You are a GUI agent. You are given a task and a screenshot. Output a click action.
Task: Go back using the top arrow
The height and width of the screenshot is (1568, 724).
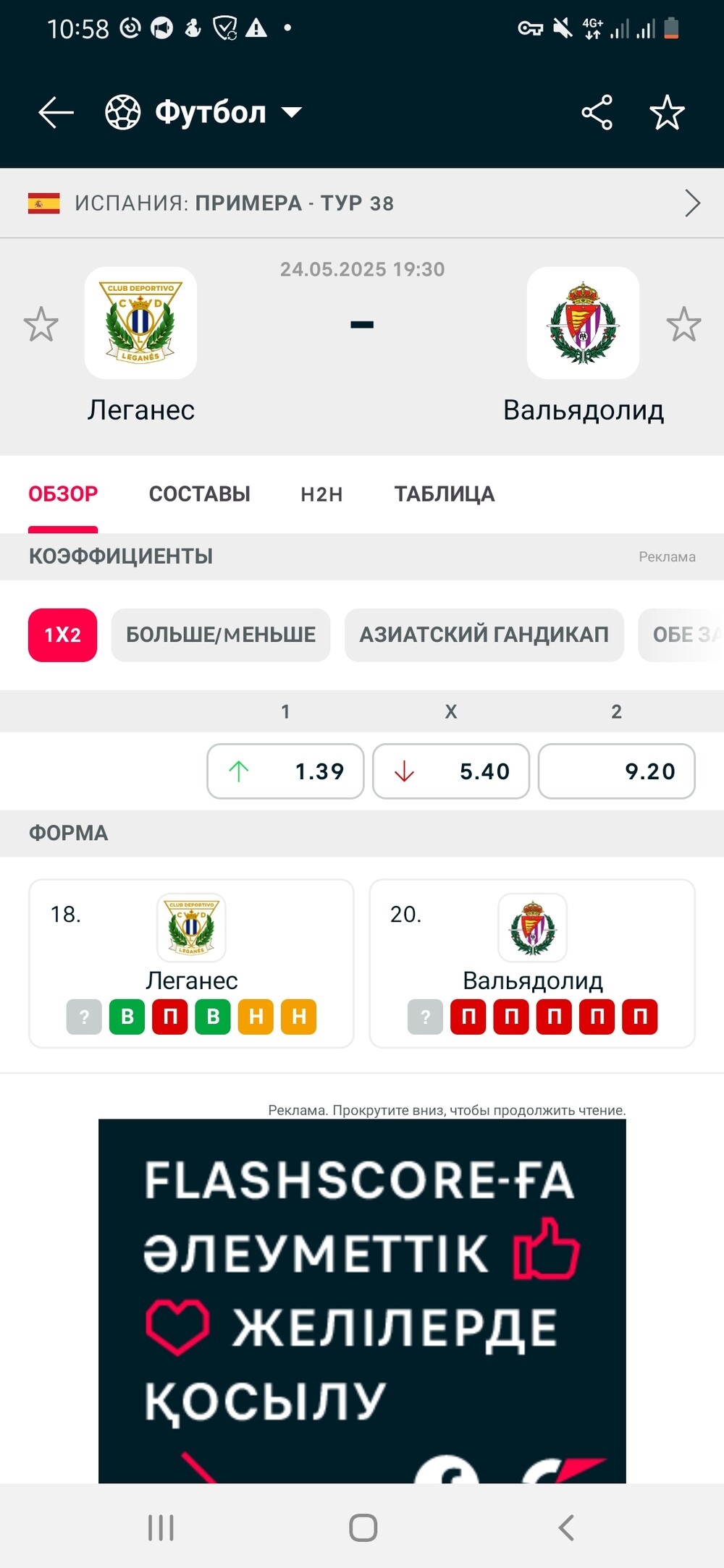point(56,113)
